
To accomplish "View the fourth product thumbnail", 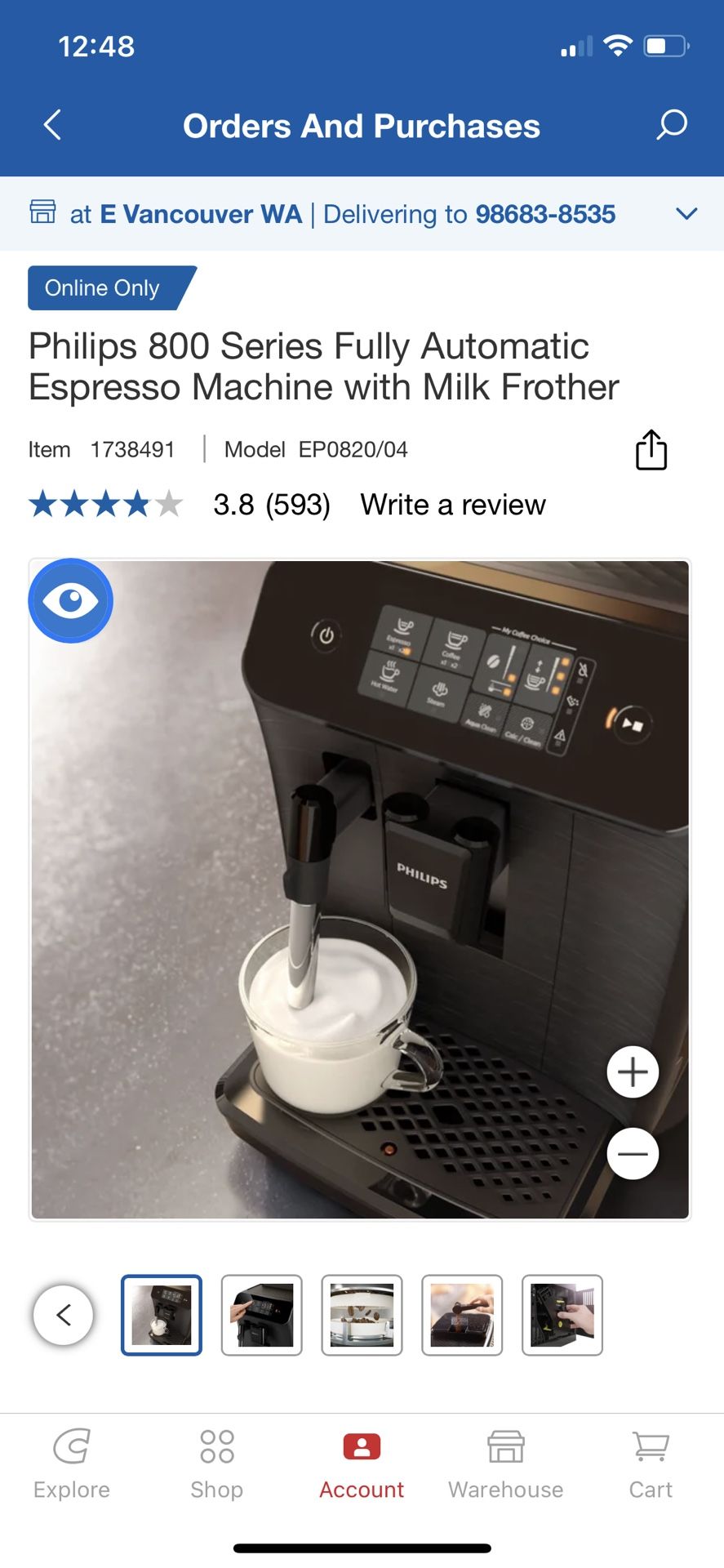I will (462, 1315).
